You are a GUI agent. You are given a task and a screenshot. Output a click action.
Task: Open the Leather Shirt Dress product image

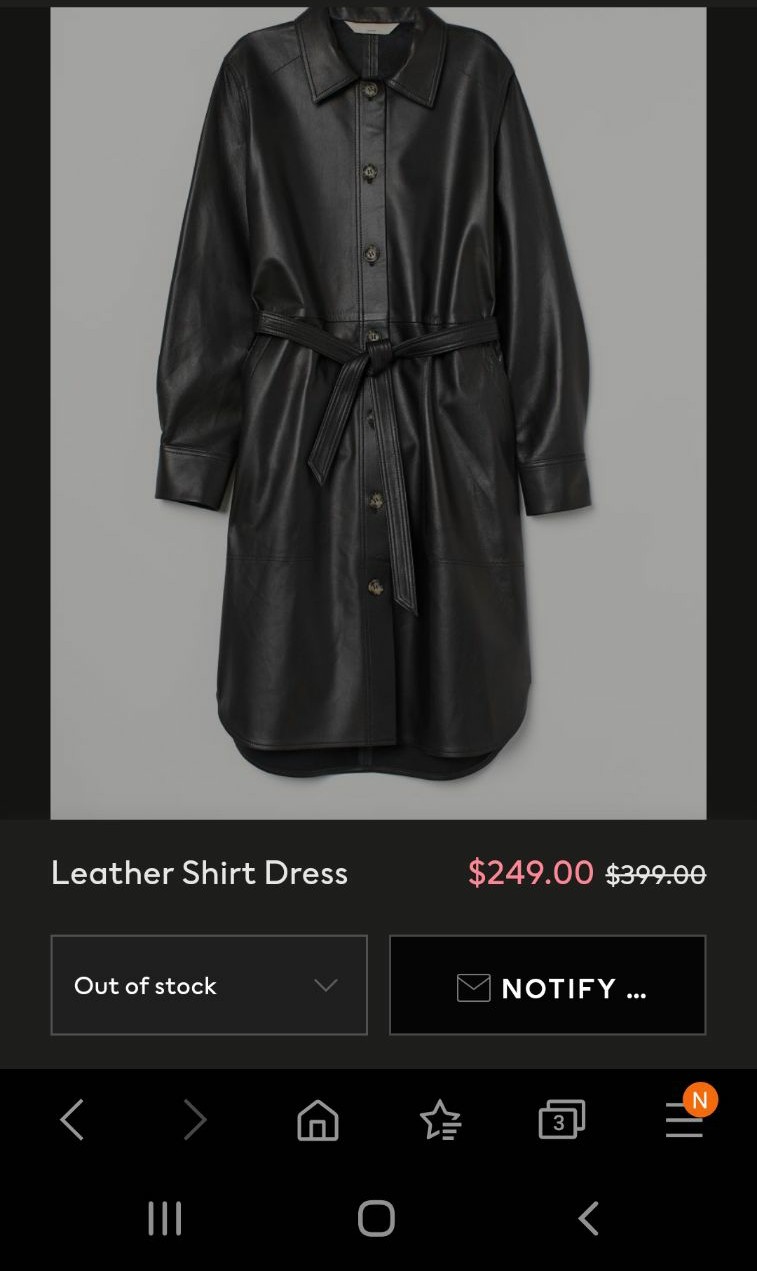tap(378, 413)
